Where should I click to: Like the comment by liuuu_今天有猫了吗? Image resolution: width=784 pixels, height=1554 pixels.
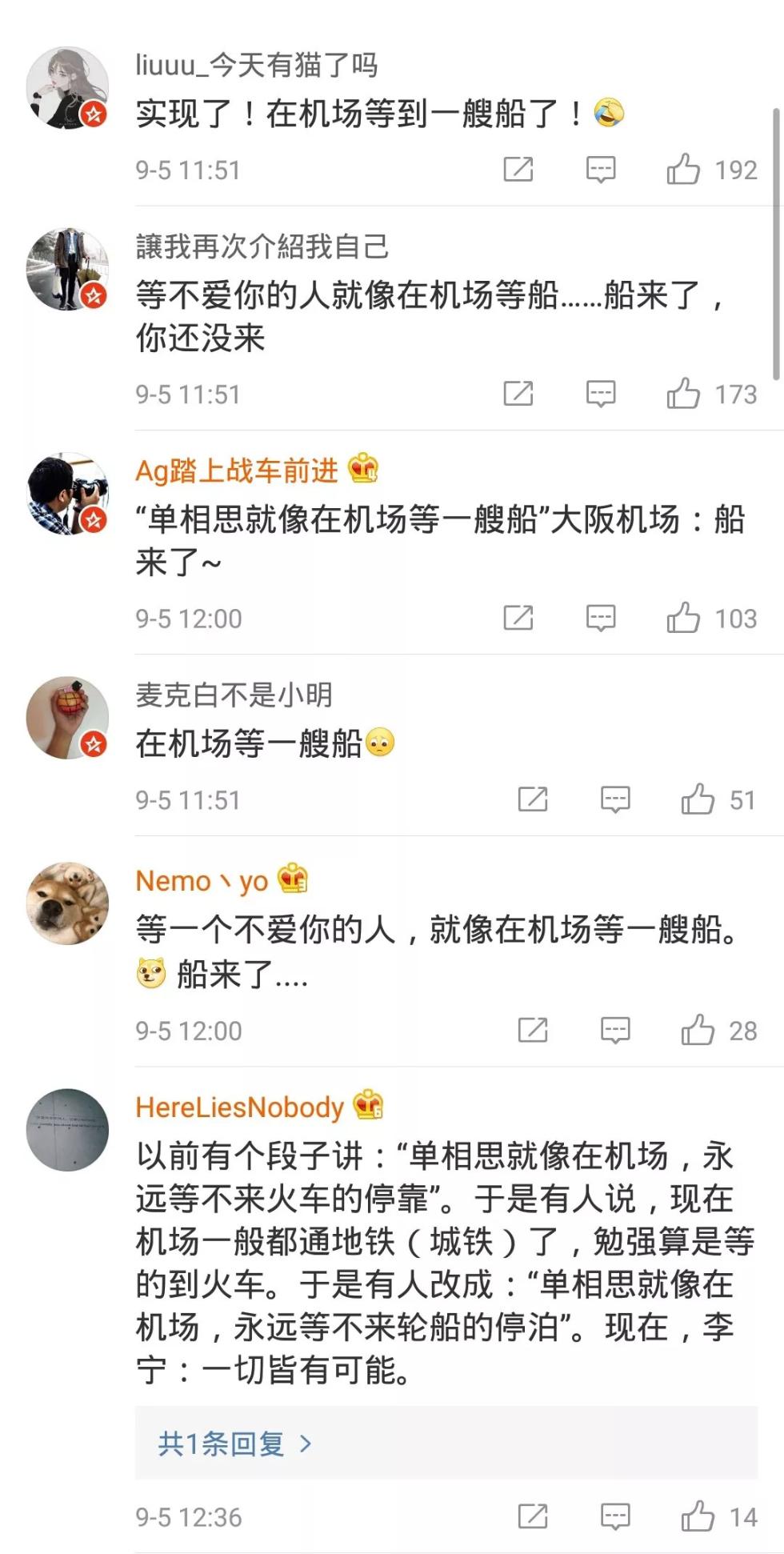tap(683, 170)
